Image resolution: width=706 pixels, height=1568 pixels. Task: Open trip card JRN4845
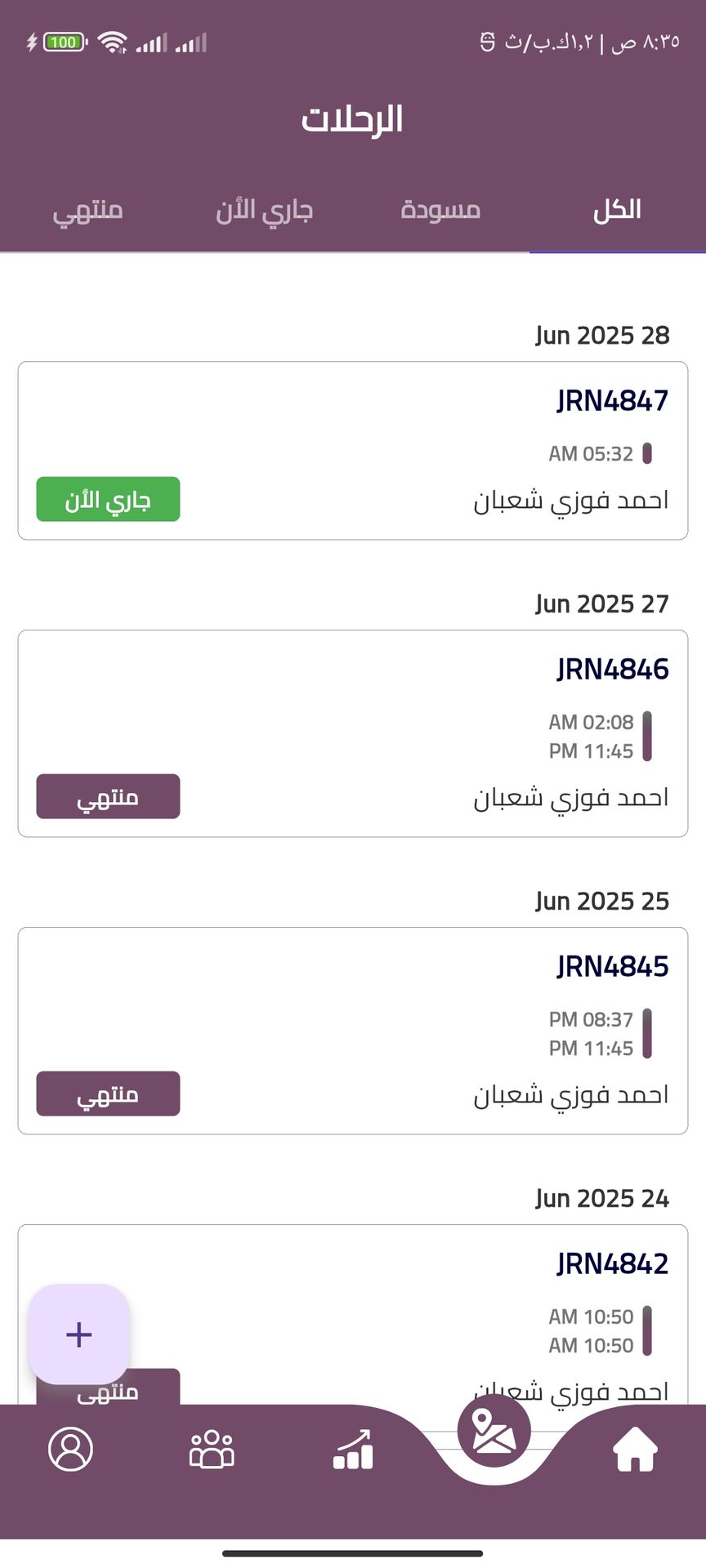coord(353,1030)
